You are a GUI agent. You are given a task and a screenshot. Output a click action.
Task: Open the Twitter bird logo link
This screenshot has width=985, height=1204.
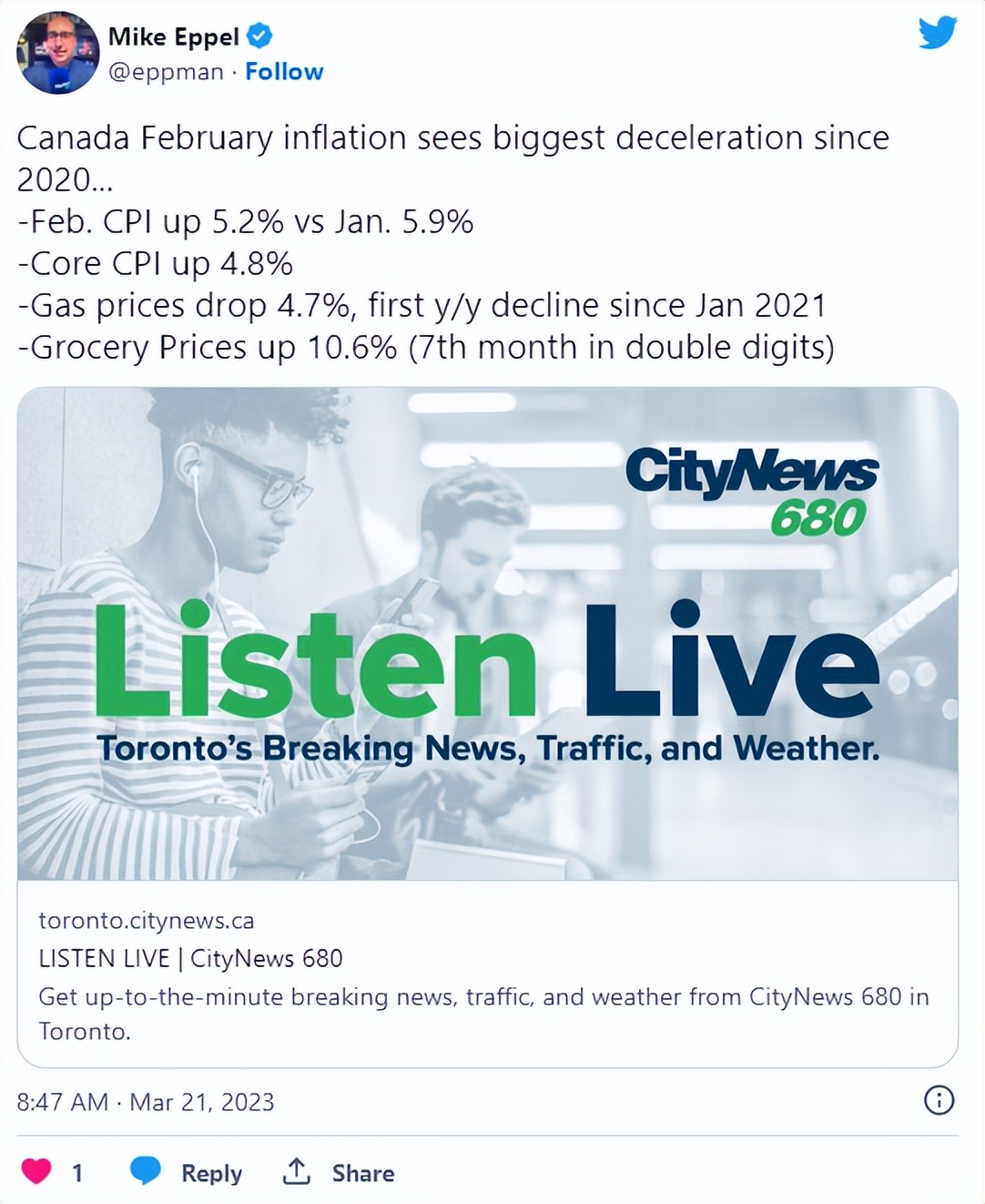coord(937,34)
